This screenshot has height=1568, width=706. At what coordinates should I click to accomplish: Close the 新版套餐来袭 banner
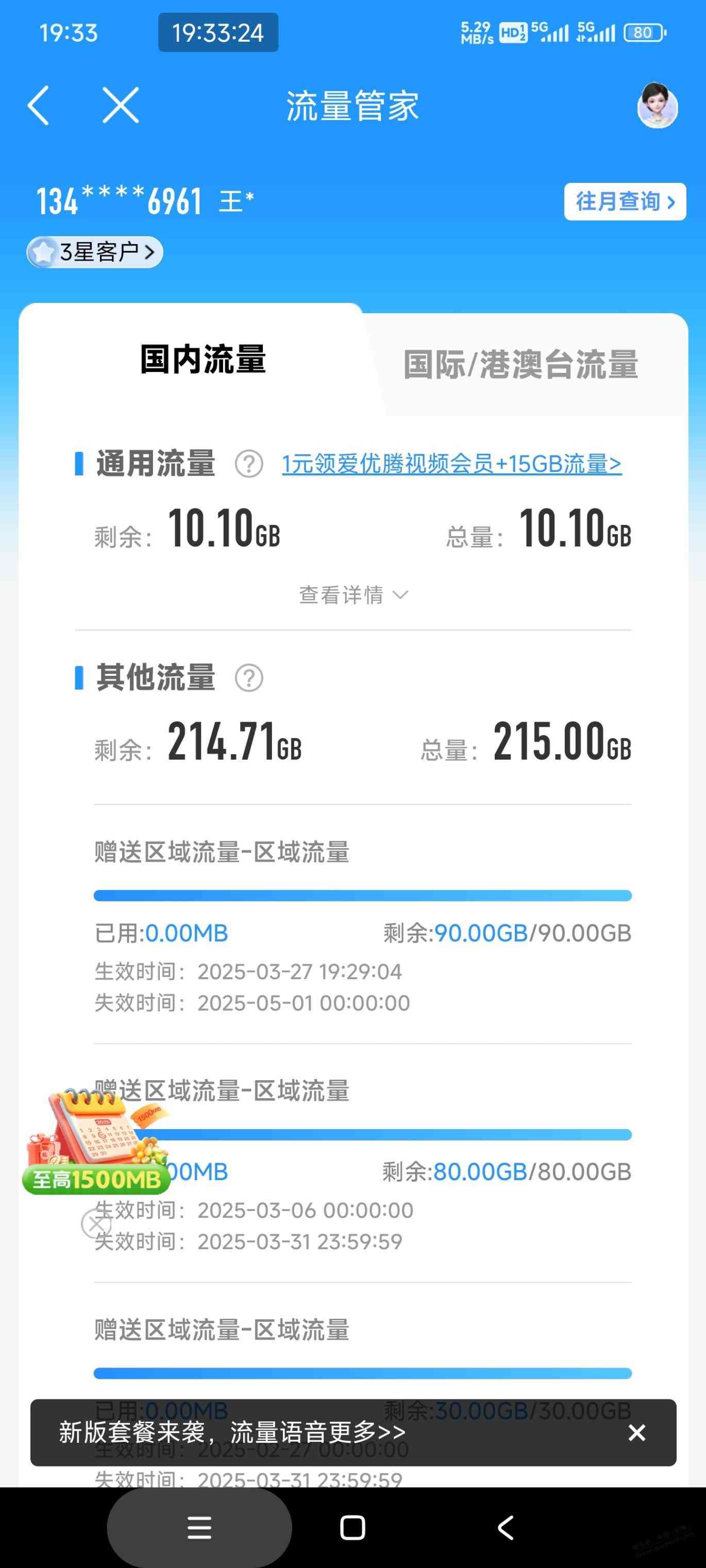[636, 1433]
